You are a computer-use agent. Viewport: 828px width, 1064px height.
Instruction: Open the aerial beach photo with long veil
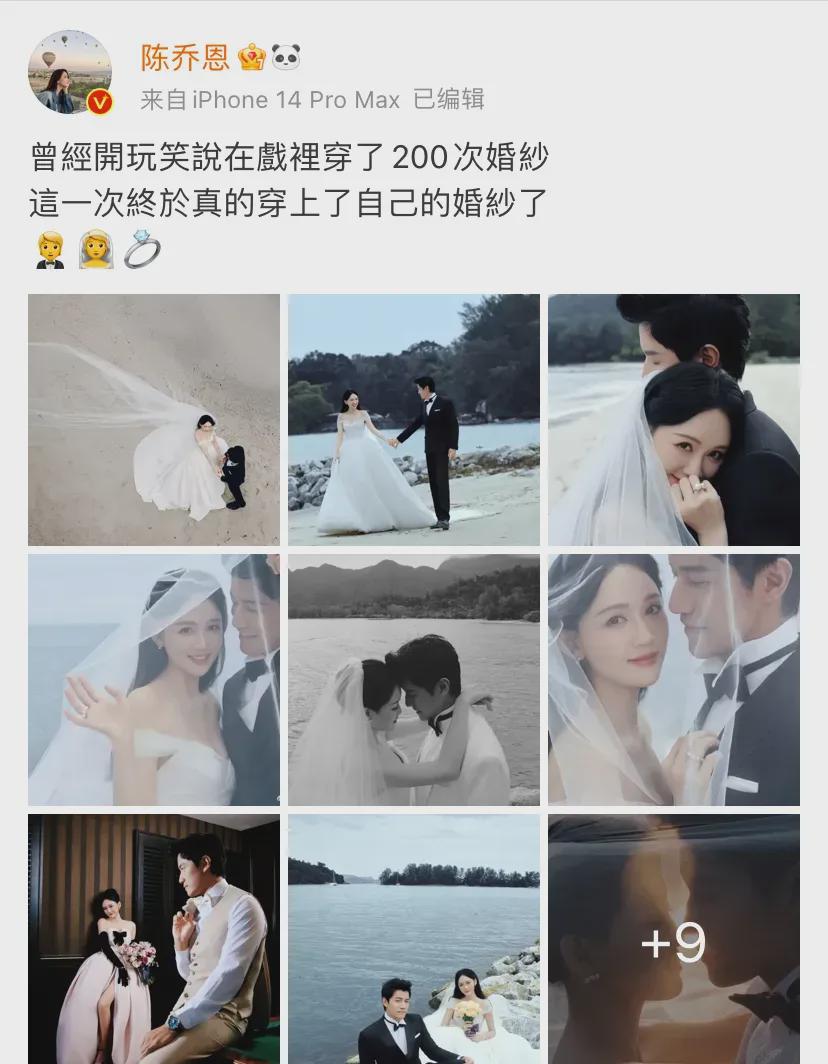154,420
